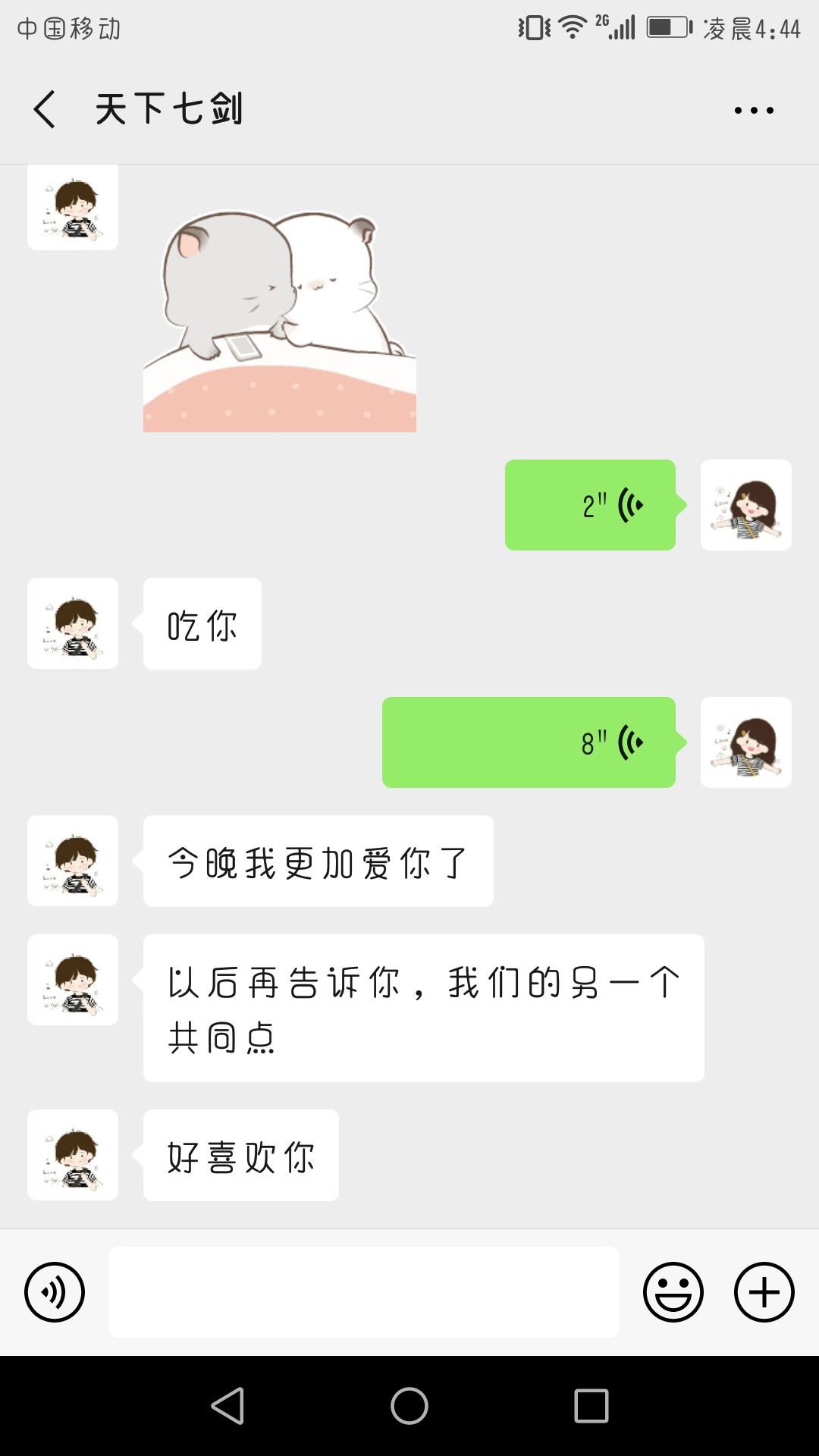Viewport: 819px width, 1456px height.
Task: Focus the message text field
Action: tap(364, 1292)
